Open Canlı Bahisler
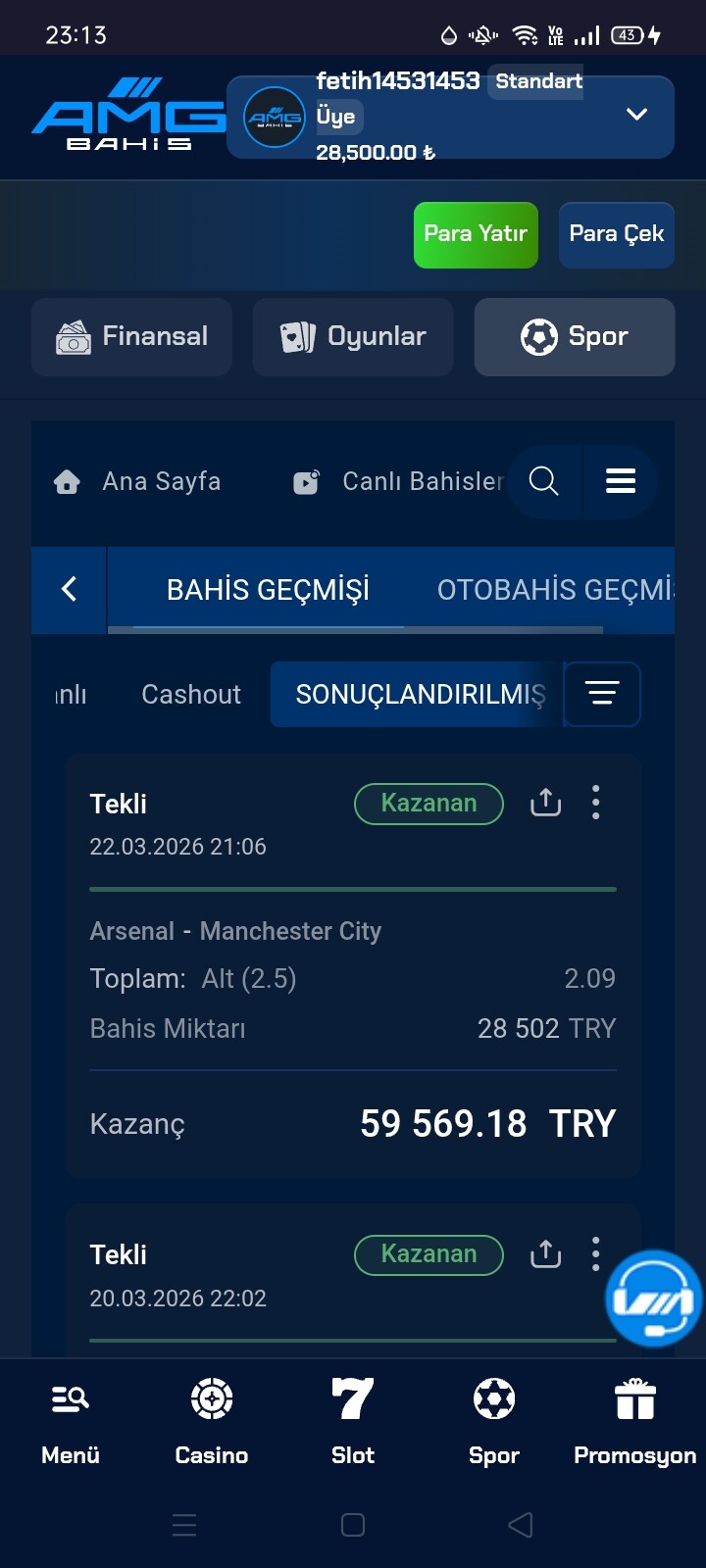The image size is (706, 1568). tap(402, 481)
